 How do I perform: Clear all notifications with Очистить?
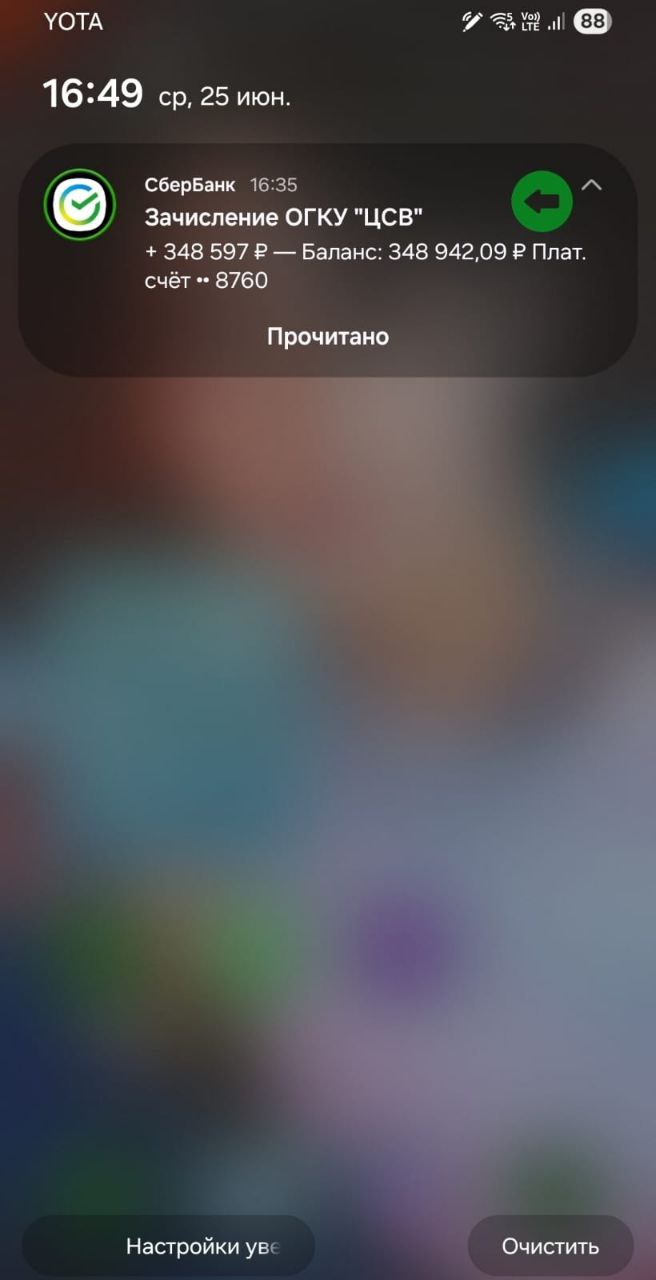[550, 1246]
